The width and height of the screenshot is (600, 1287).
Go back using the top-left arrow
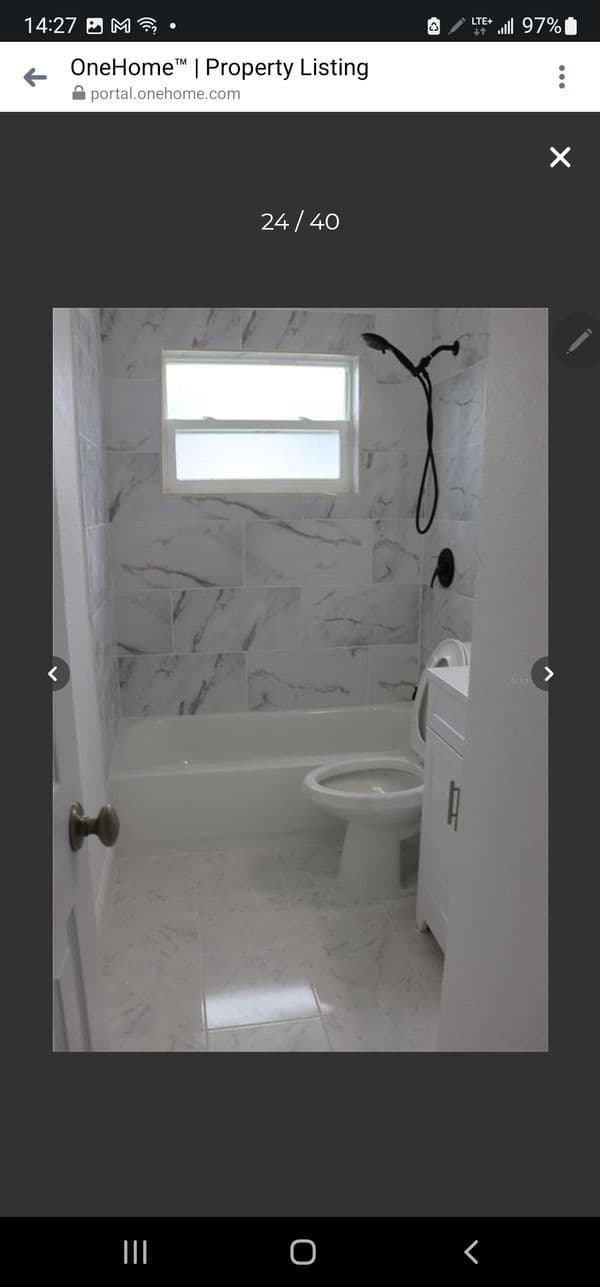tap(35, 78)
